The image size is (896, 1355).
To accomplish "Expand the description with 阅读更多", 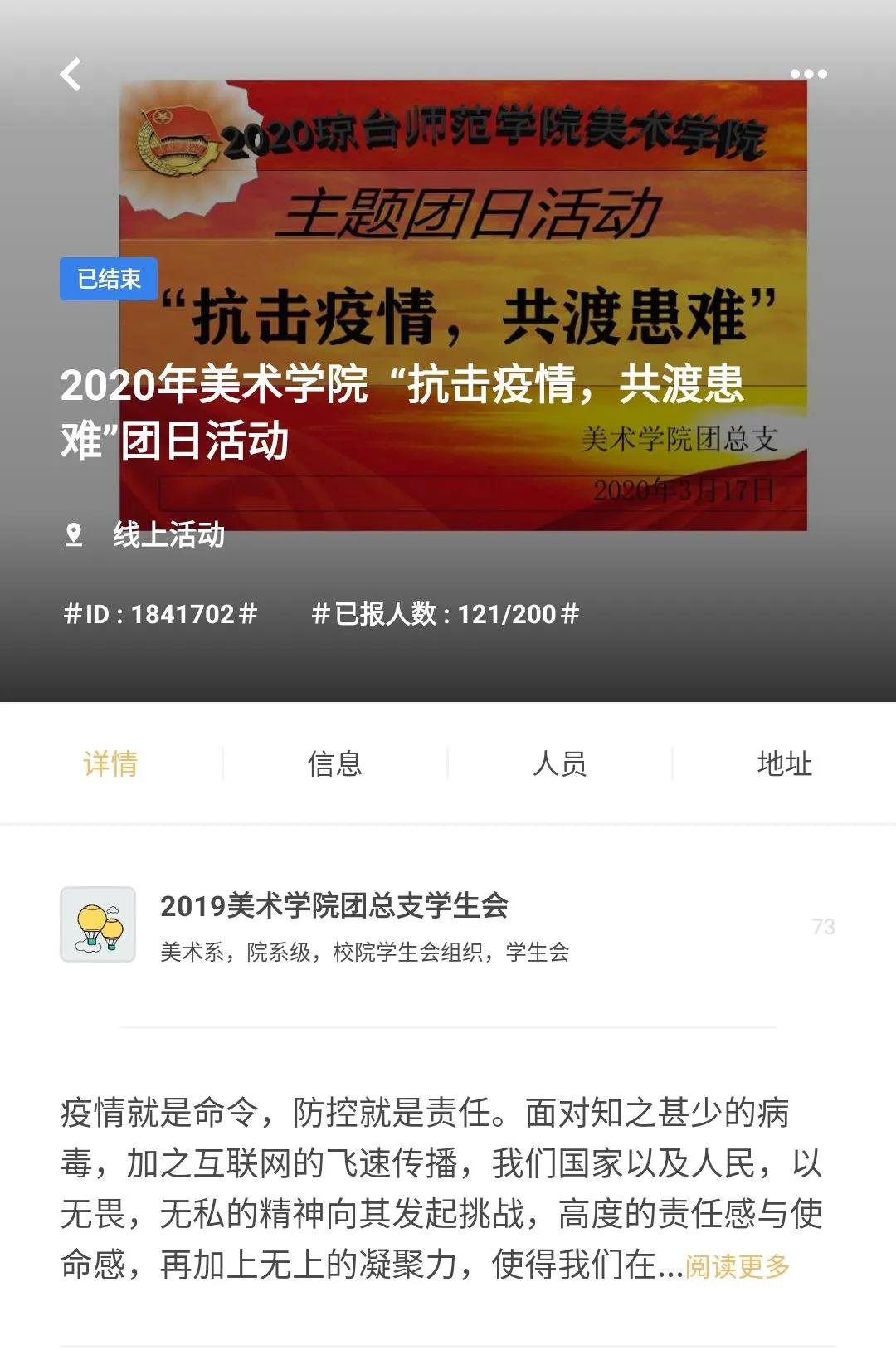I will (737, 1266).
